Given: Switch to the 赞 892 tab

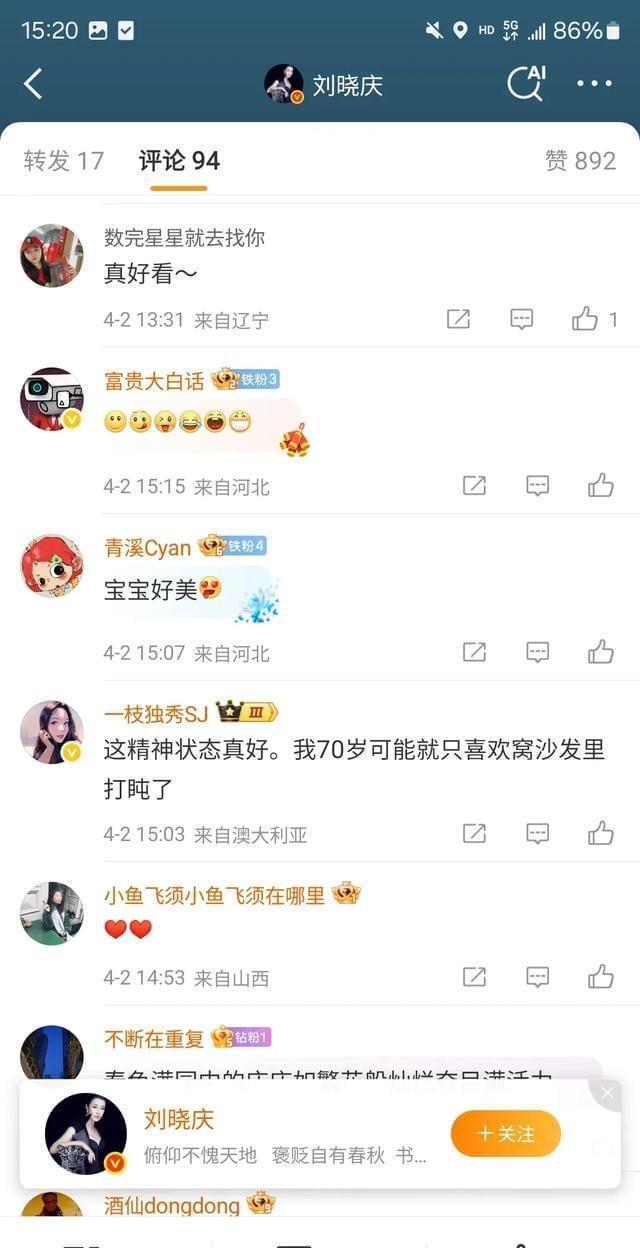Looking at the screenshot, I should click(x=580, y=161).
